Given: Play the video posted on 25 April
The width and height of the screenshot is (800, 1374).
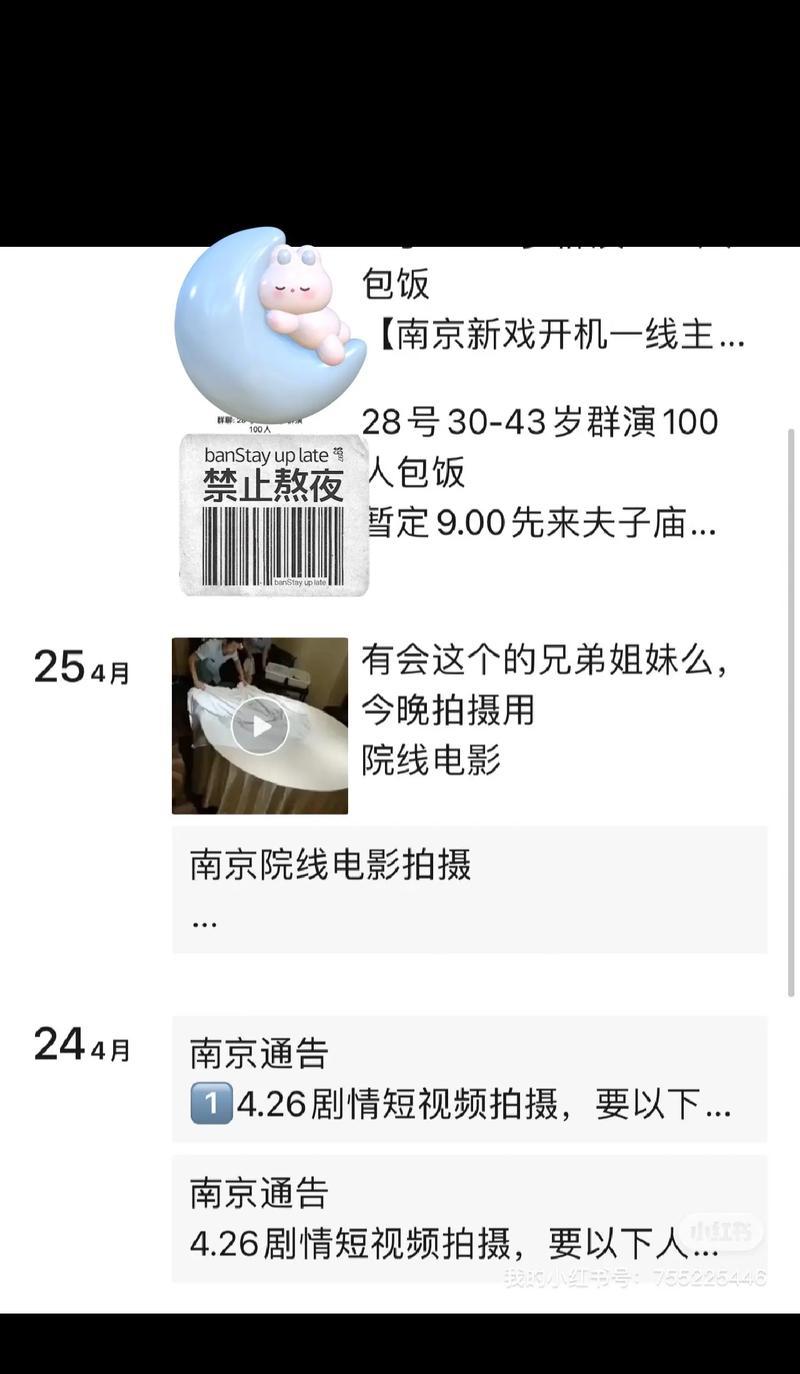Looking at the screenshot, I should click(260, 726).
